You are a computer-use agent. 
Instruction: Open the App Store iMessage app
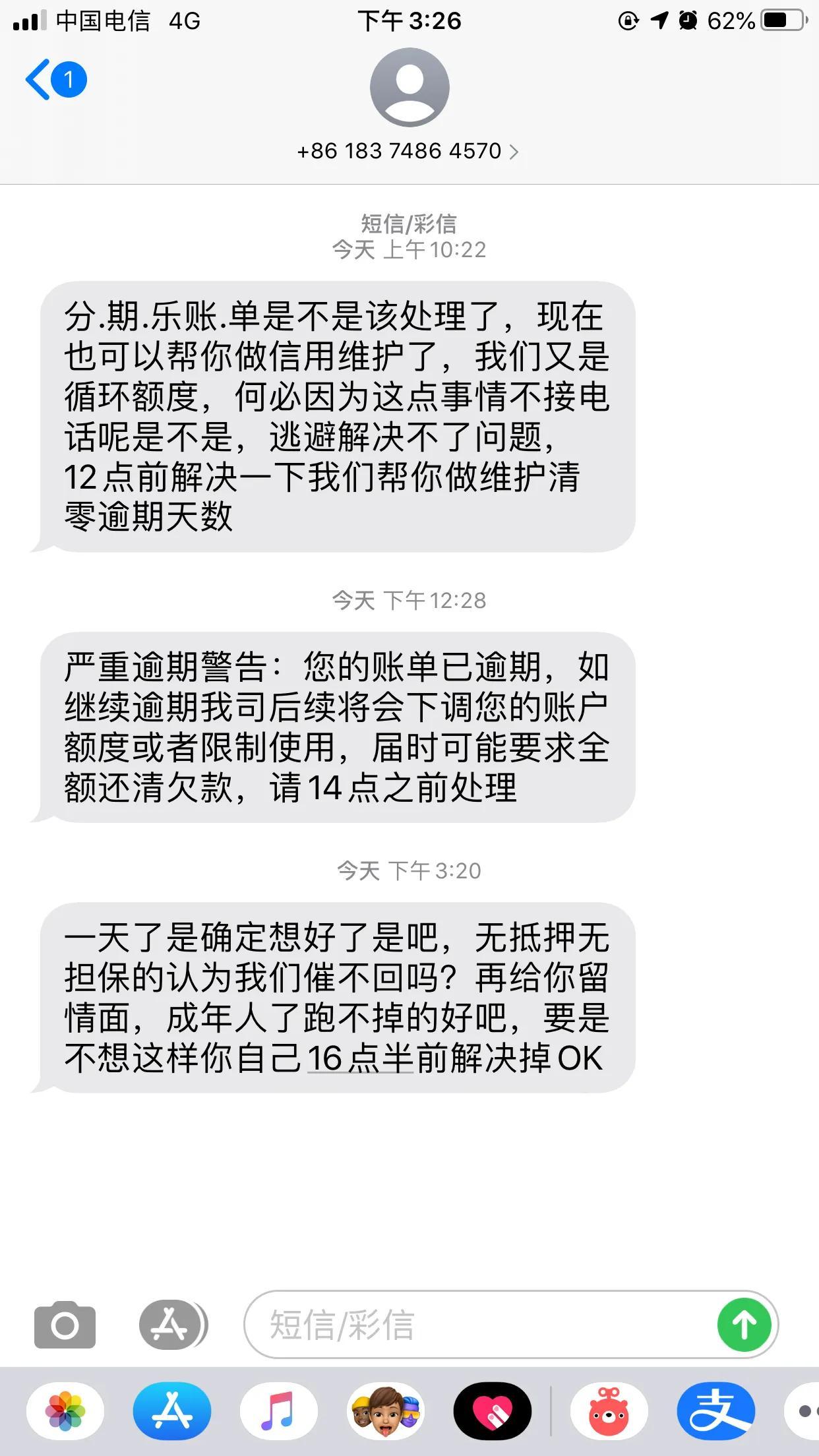pyautogui.click(x=172, y=1412)
